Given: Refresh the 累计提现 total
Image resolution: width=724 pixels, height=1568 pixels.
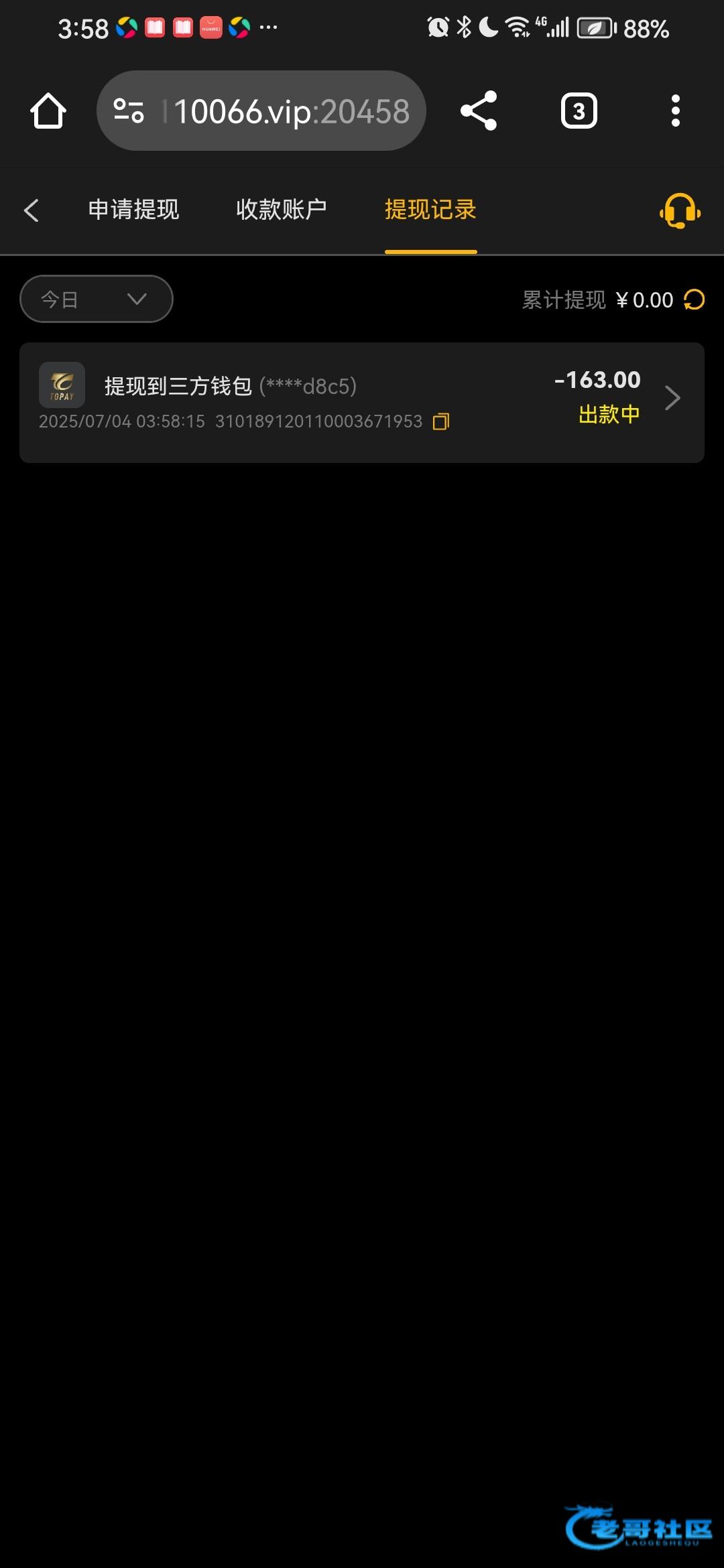Looking at the screenshot, I should 694,300.
